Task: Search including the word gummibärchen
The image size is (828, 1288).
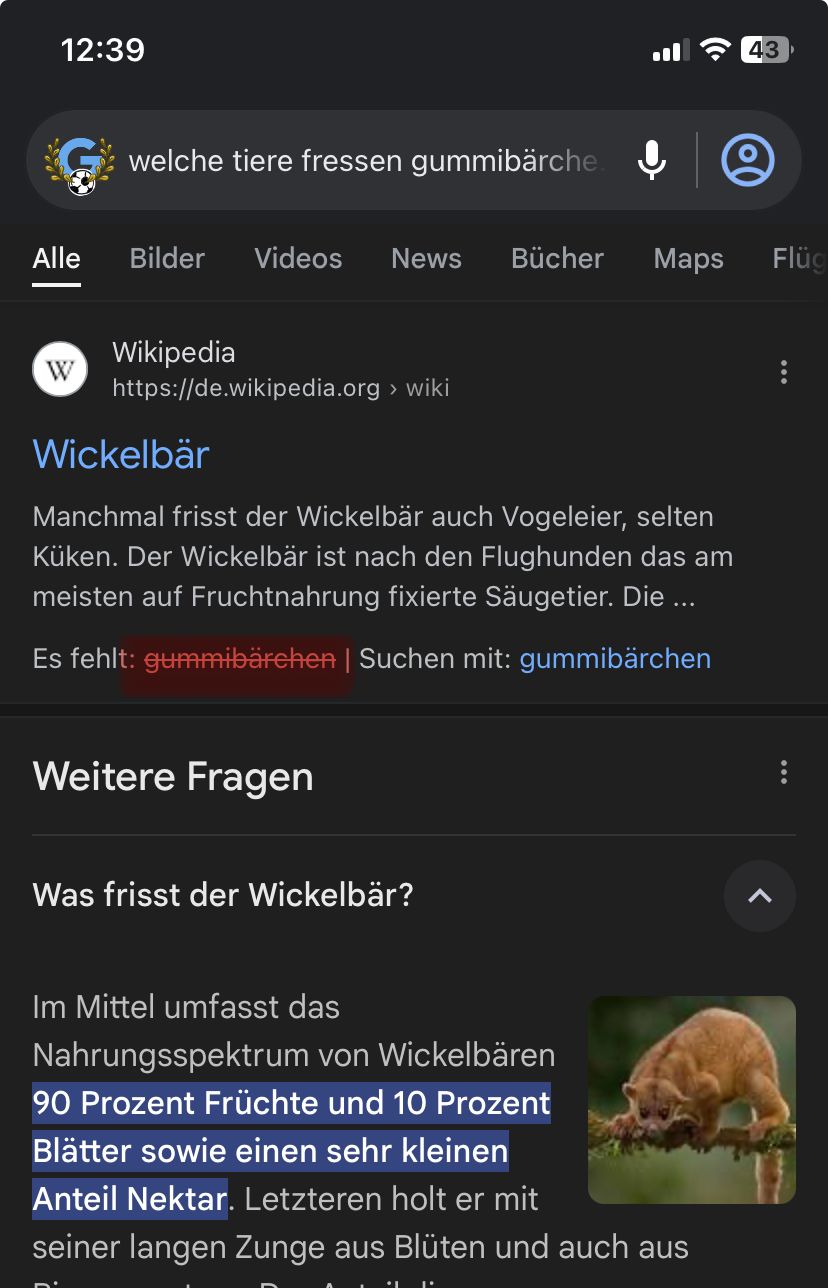Action: click(615, 659)
